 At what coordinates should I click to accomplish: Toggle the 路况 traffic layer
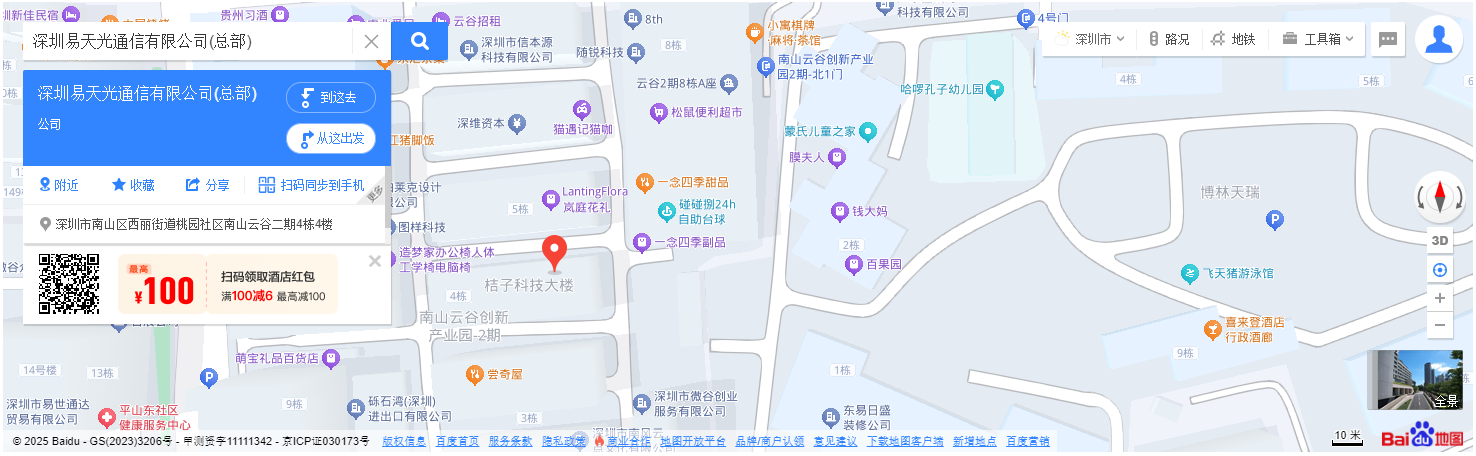click(x=1169, y=39)
